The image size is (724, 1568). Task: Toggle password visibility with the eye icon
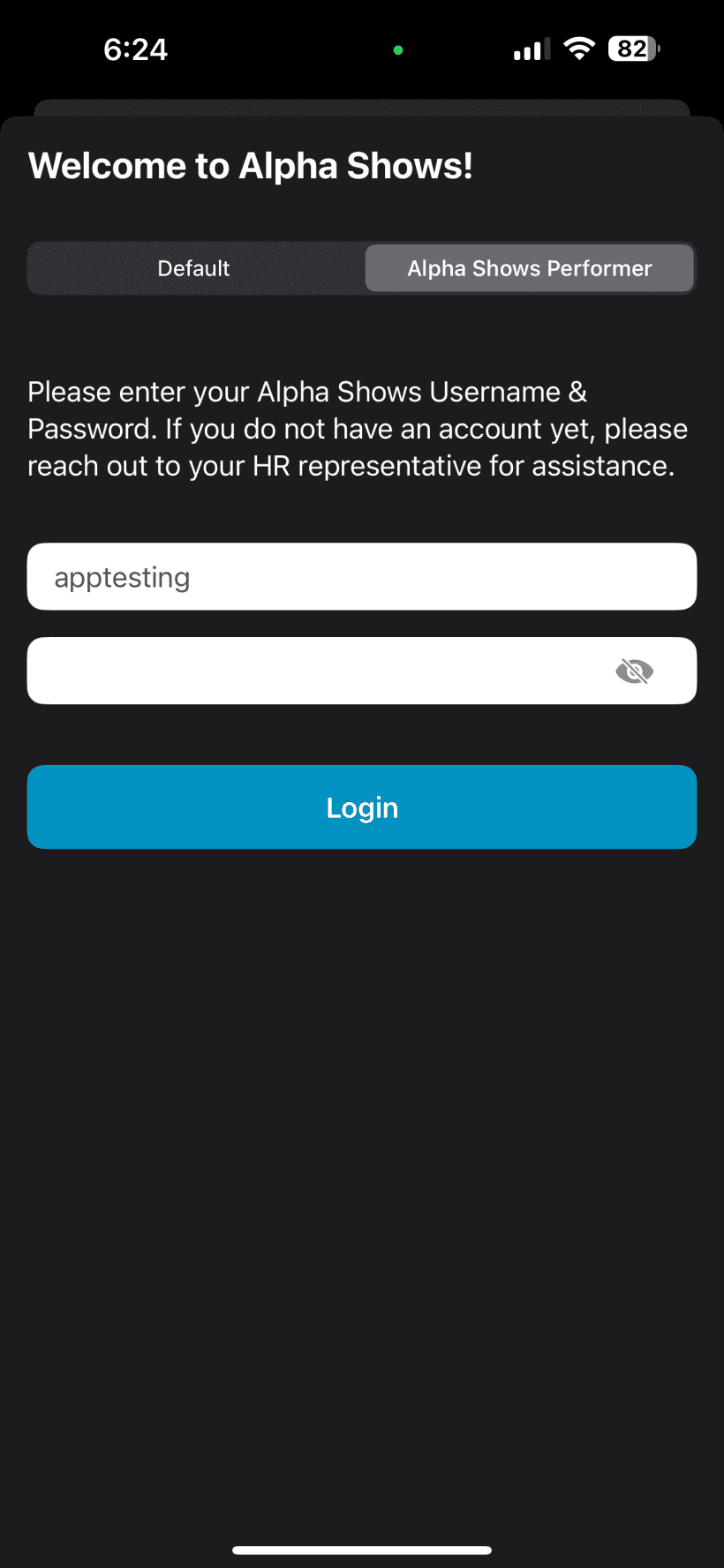pyautogui.click(x=634, y=671)
